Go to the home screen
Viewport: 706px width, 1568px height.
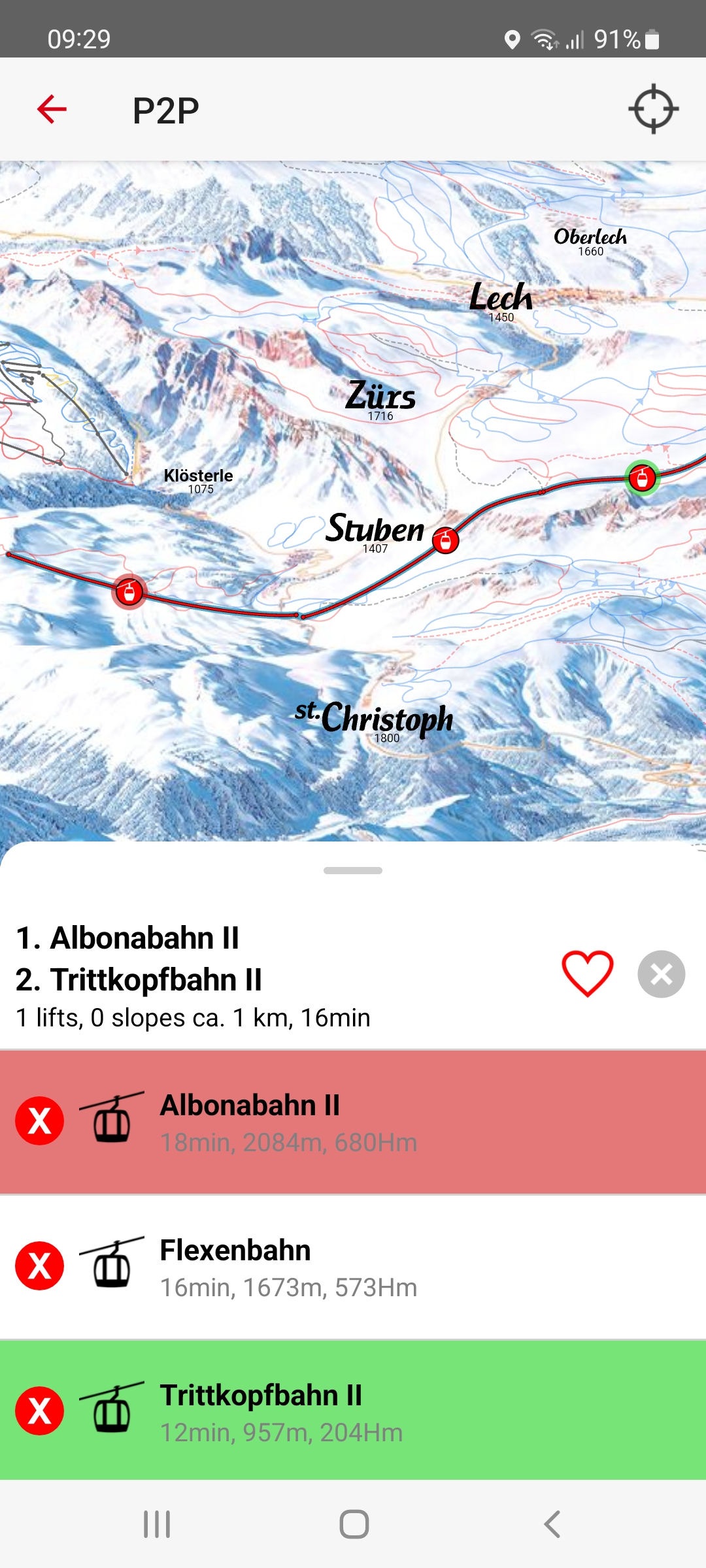(354, 1524)
